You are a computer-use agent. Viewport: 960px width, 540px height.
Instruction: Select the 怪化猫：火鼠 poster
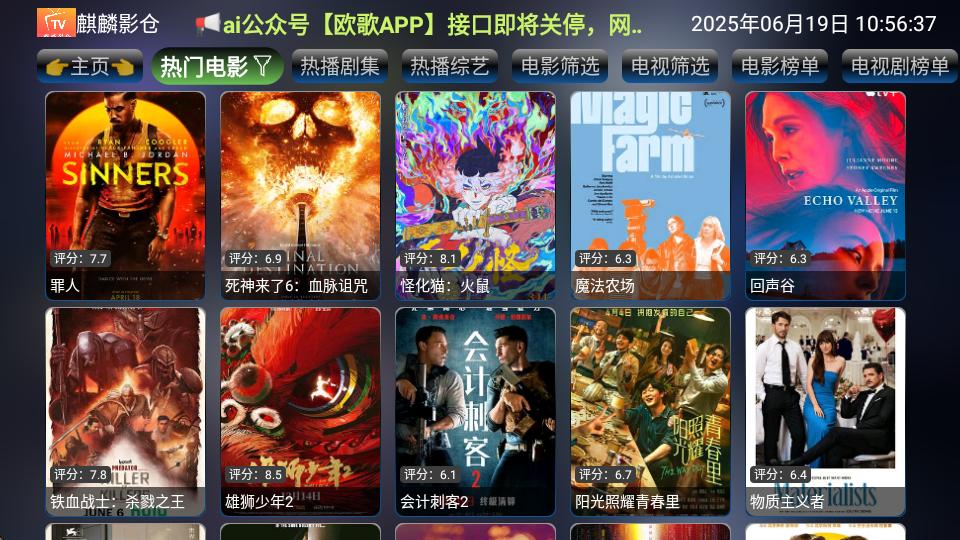pyautogui.click(x=475, y=195)
